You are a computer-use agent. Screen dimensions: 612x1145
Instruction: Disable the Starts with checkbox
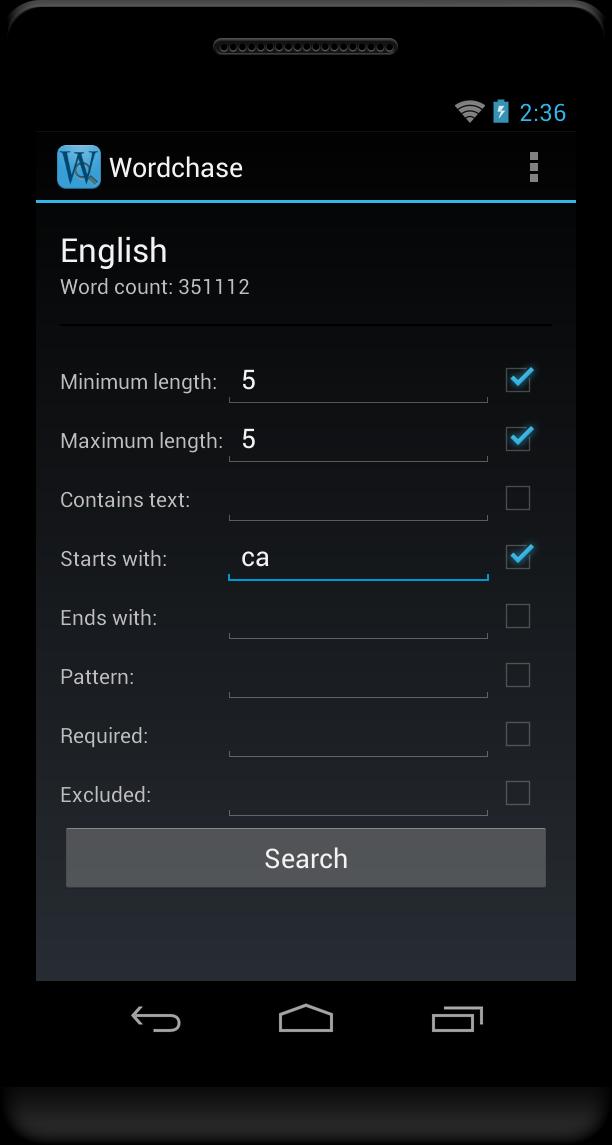coord(518,557)
